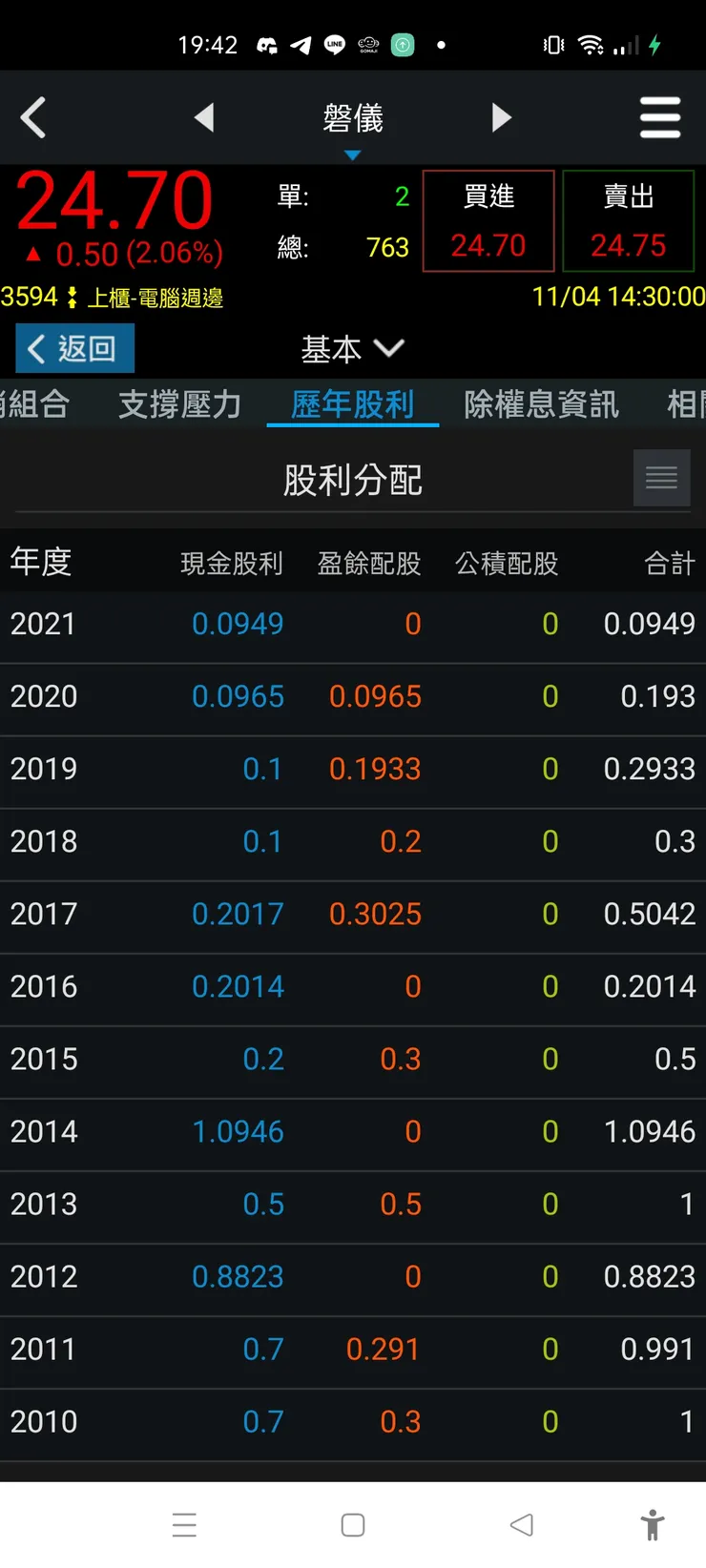Switch to the 除權息資訊 tab
Screen dimensions: 706x1568
pos(540,404)
